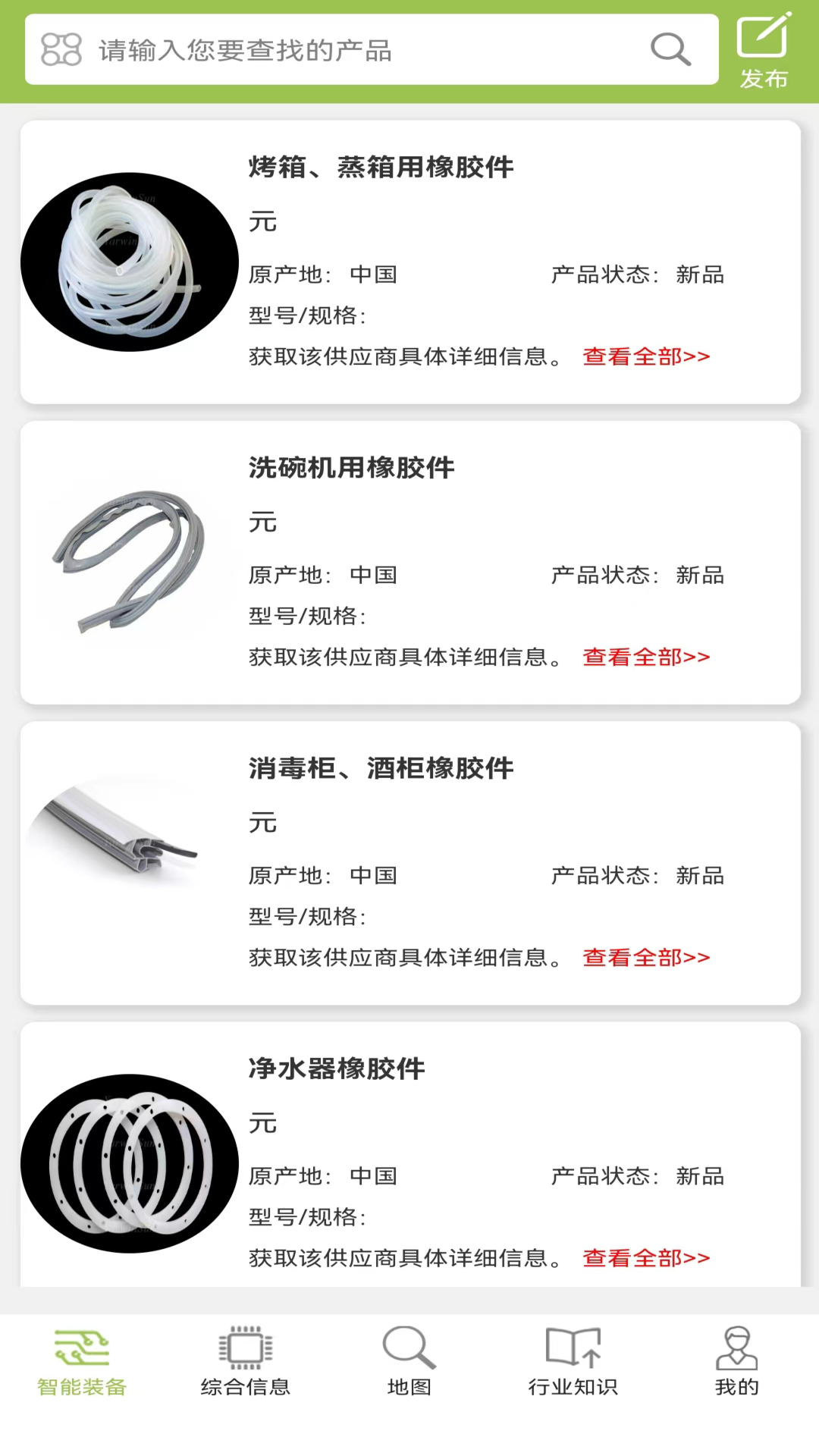Open 查看全部 for 消毒柜、酒柜橡胶件
Screen dimensions: 819x1456
tap(645, 958)
